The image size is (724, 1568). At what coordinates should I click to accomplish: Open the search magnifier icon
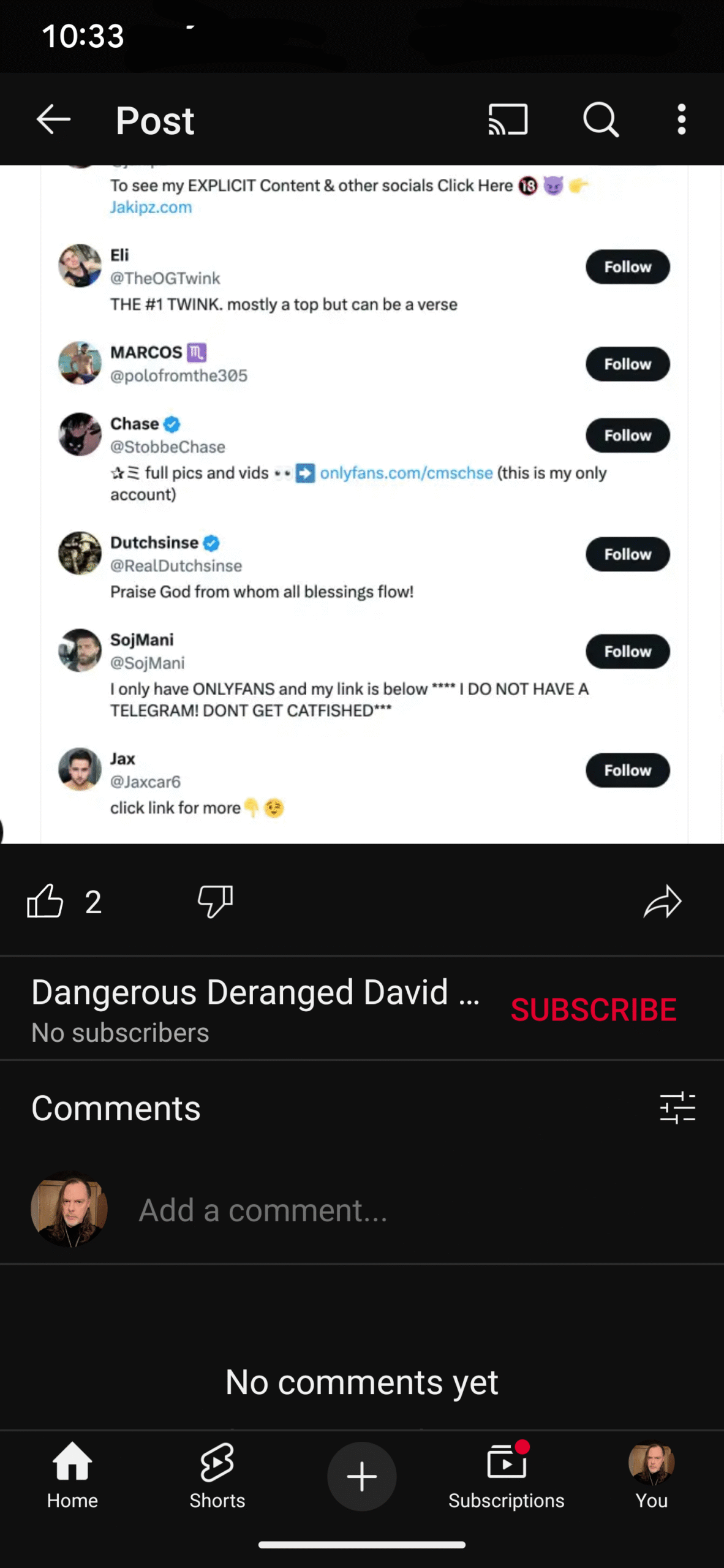coord(601,119)
